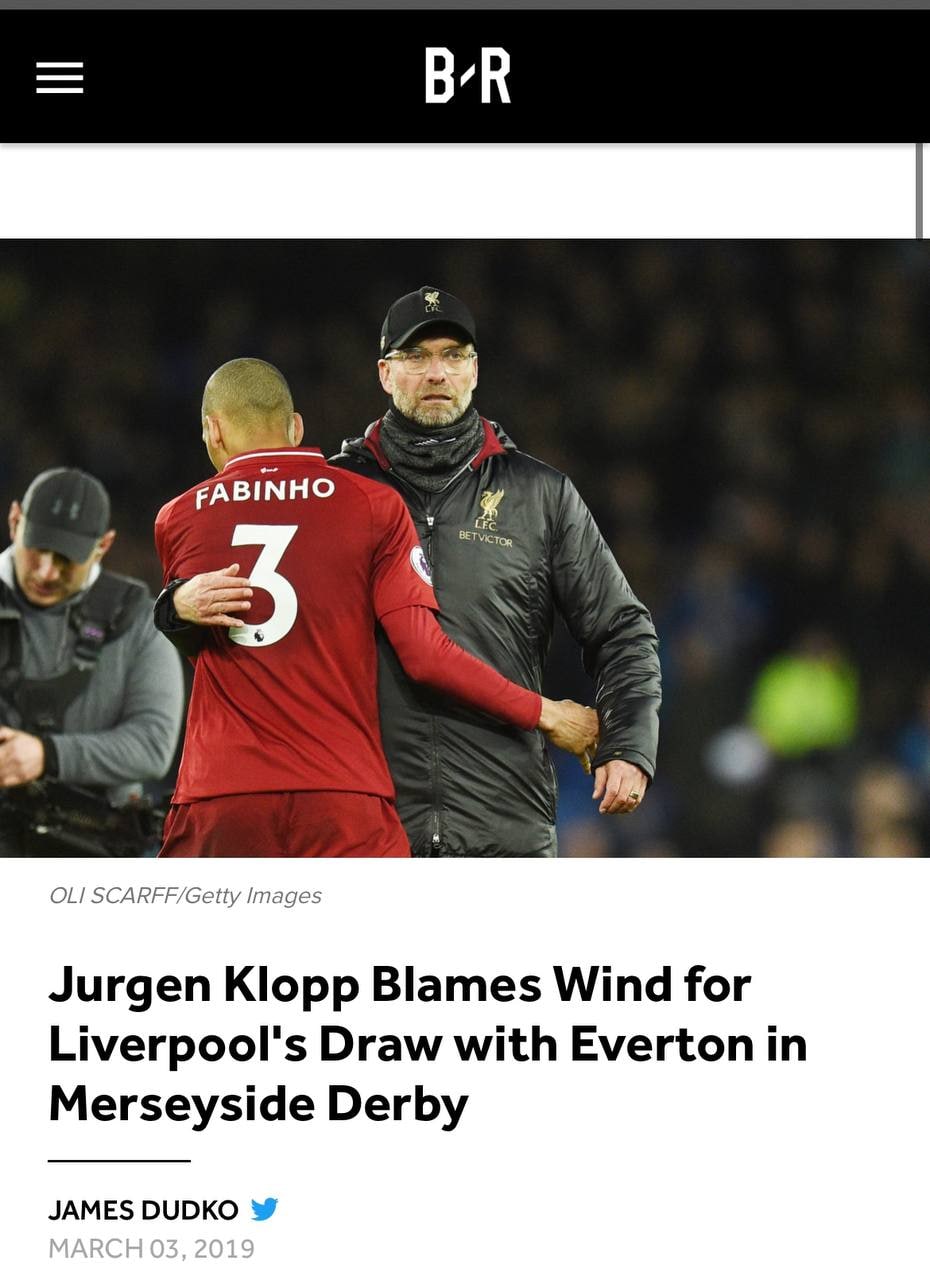The image size is (930, 1280).
Task: Go to Bleacher Report home via B/R logo
Action: (467, 77)
